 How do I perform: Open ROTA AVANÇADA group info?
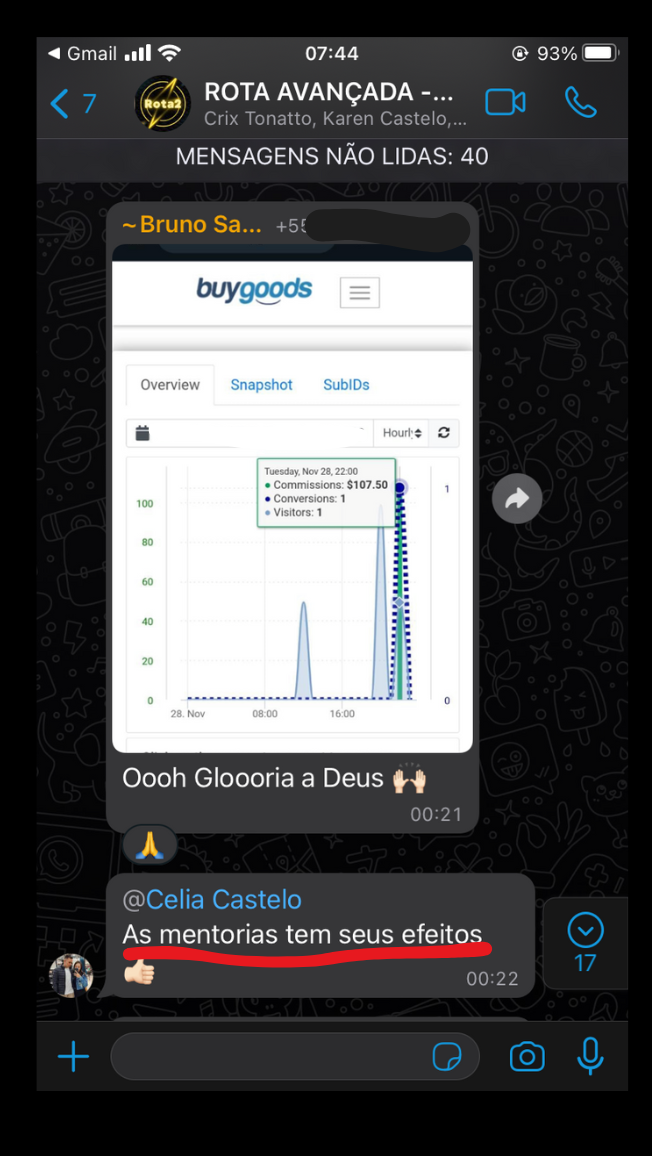click(x=330, y=103)
